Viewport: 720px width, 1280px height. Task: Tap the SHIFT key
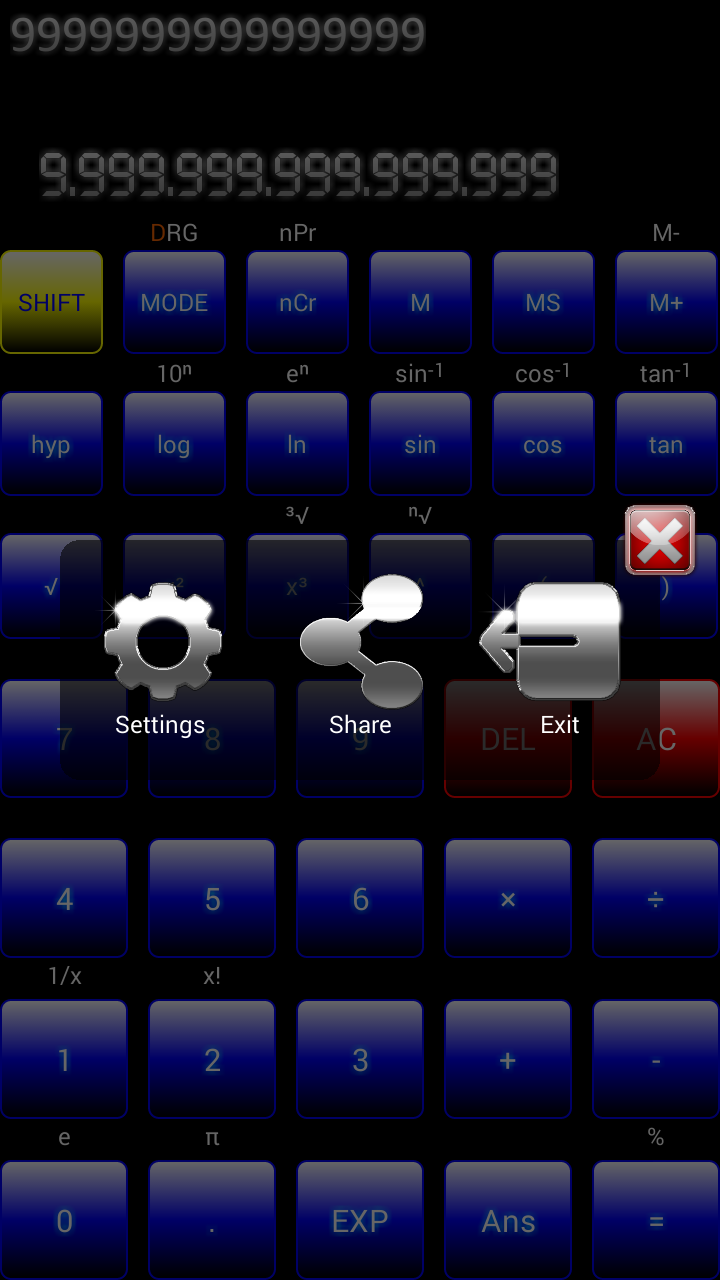(x=51, y=302)
